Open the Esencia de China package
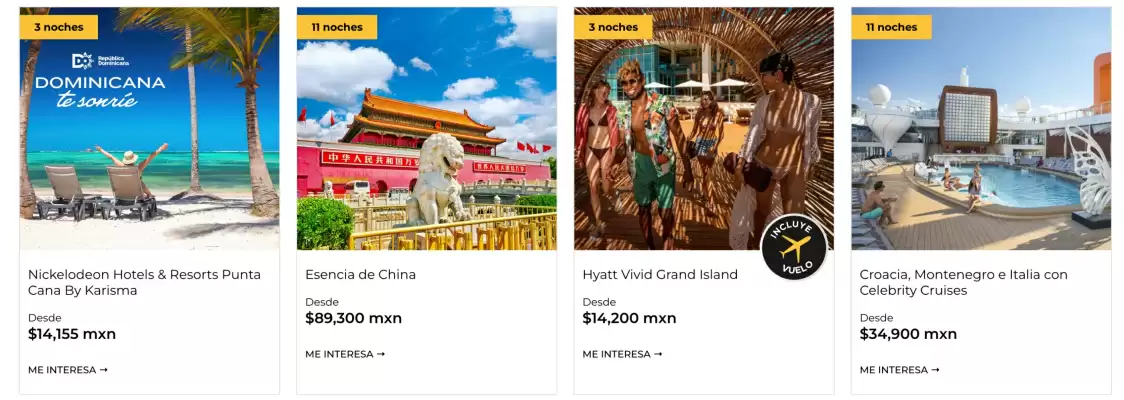The width and height of the screenshot is (1124, 400). point(360,274)
